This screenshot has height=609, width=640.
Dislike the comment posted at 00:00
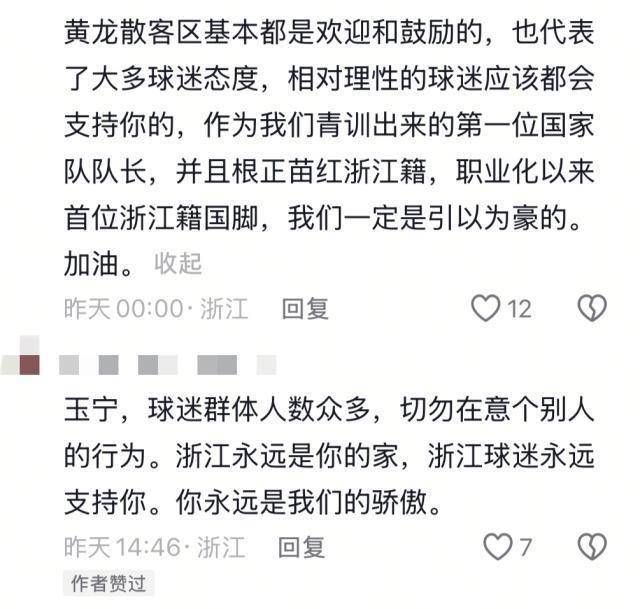tap(594, 308)
